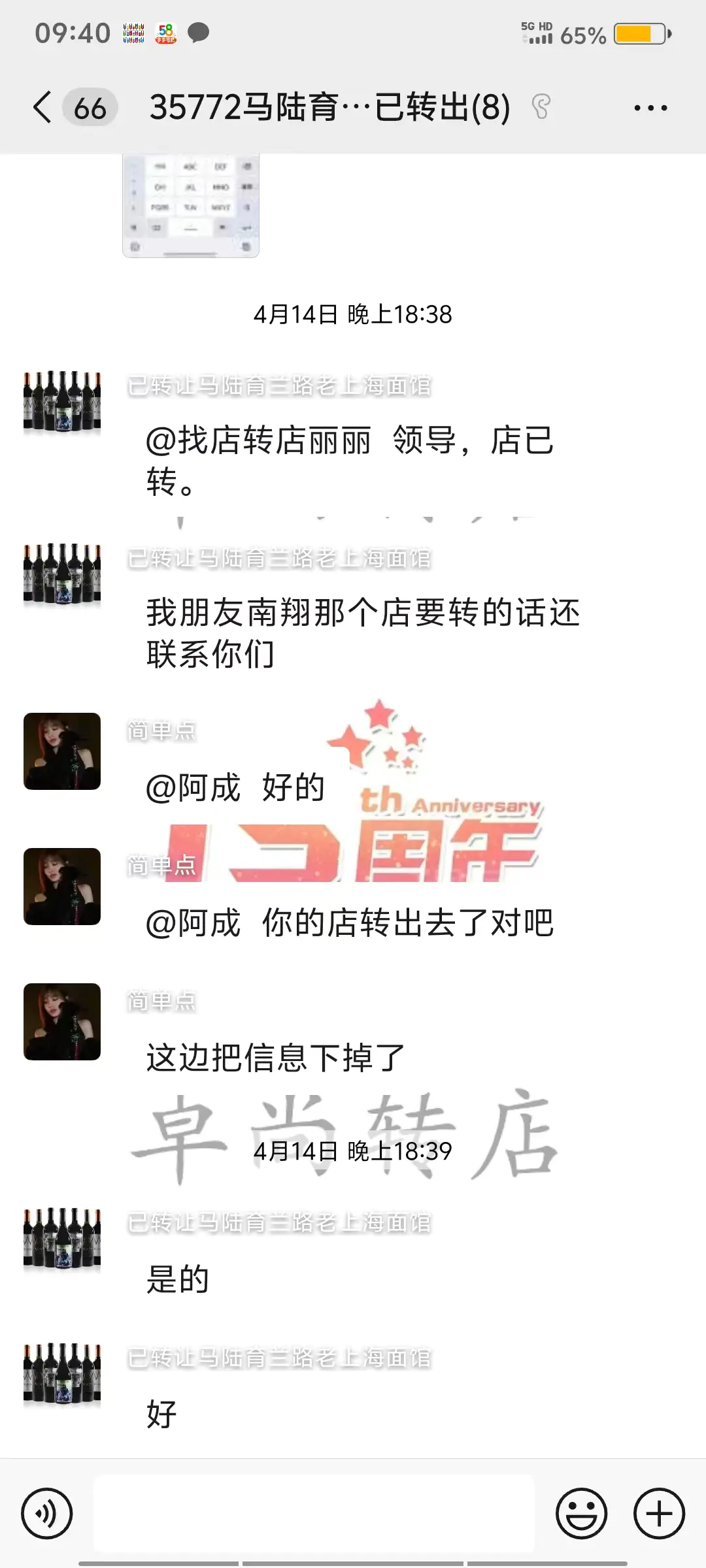Image resolution: width=706 pixels, height=1568 pixels.
Task: Open the keyboard screenshot image
Action: (191, 206)
